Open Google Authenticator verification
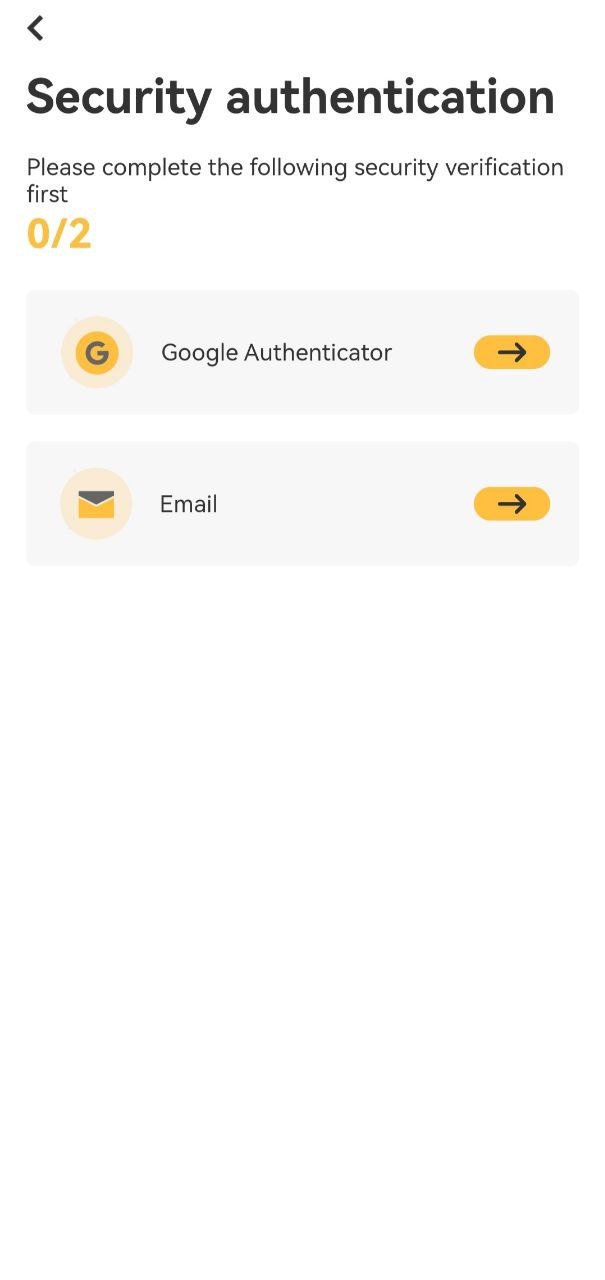 tap(511, 352)
